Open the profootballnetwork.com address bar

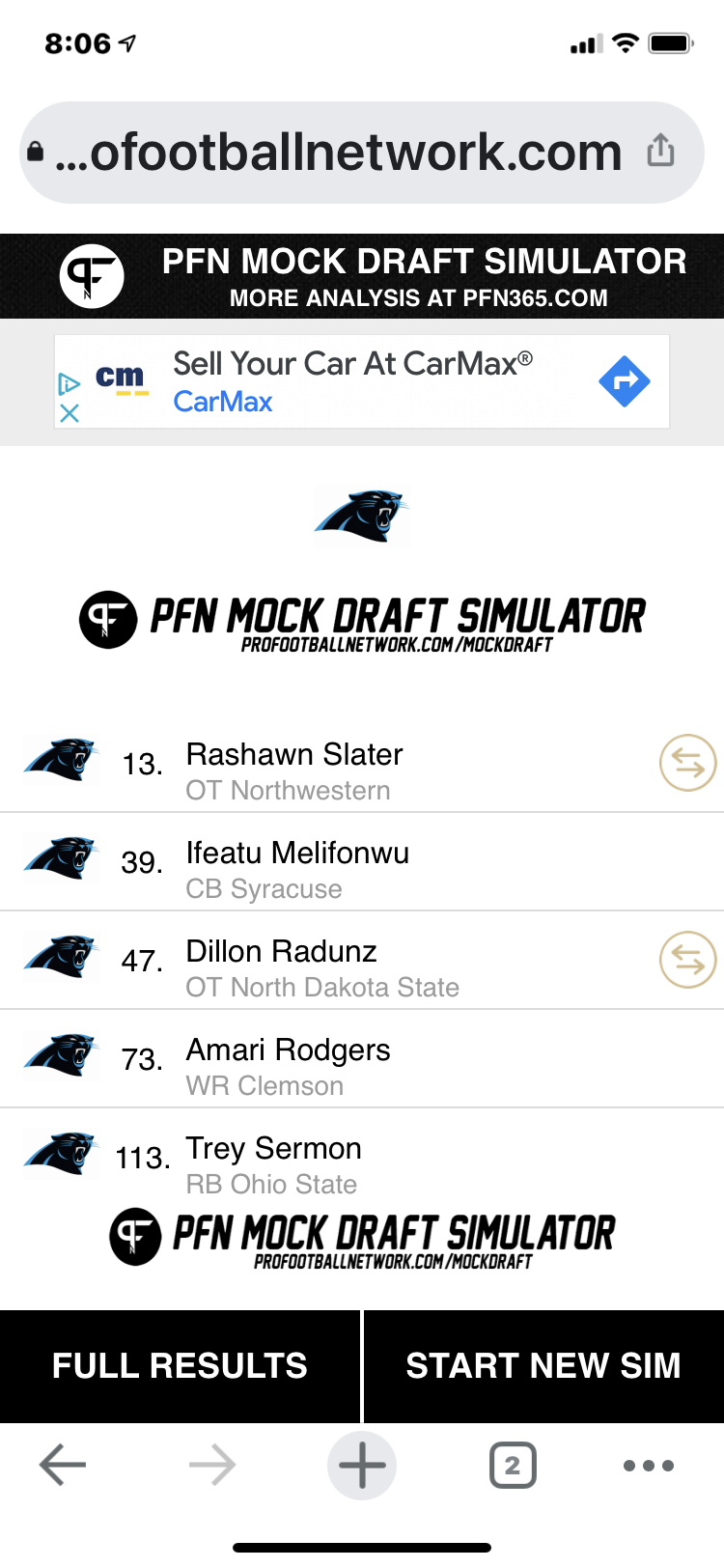[x=362, y=153]
